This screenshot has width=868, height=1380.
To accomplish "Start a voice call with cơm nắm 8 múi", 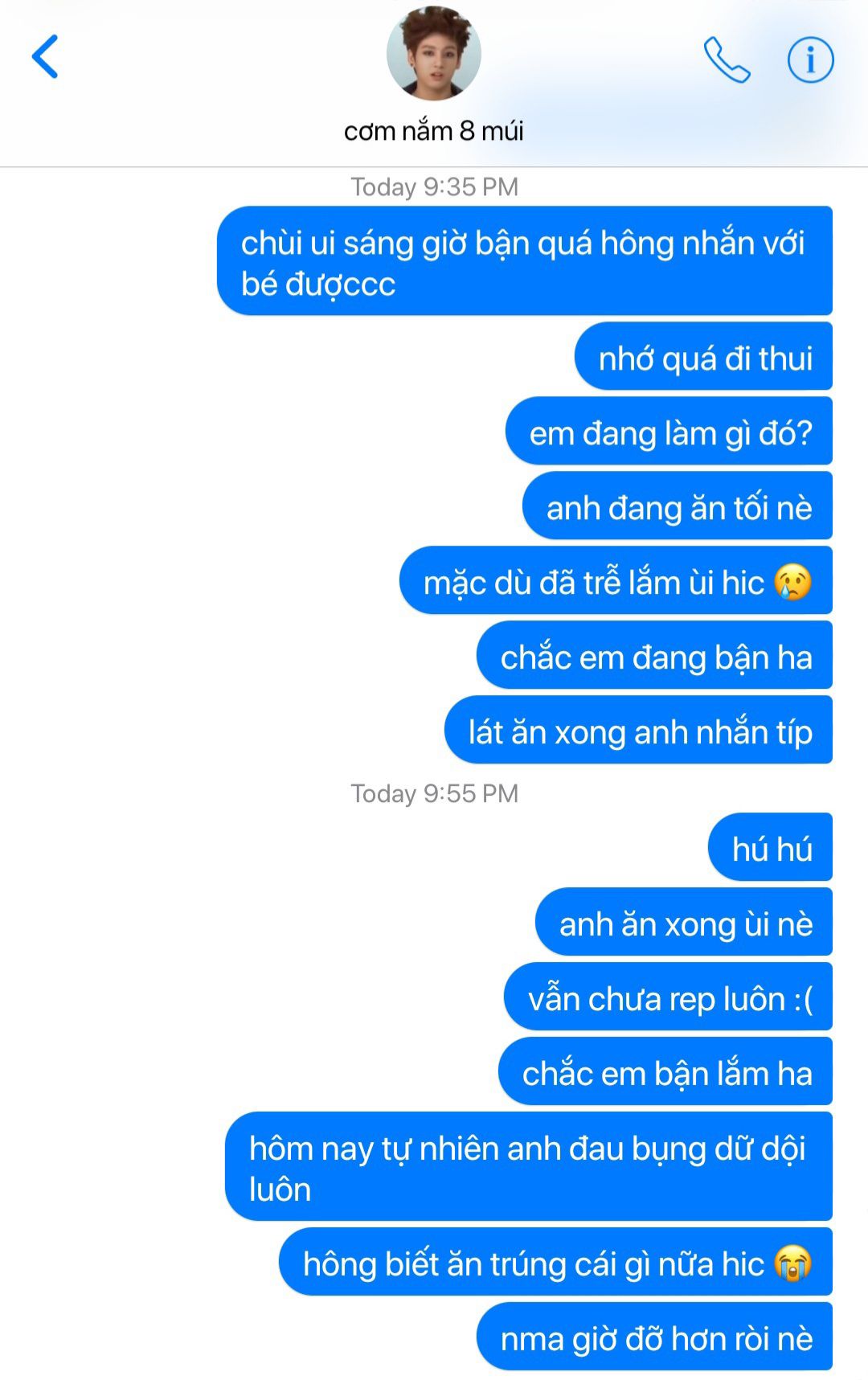I will [x=727, y=60].
